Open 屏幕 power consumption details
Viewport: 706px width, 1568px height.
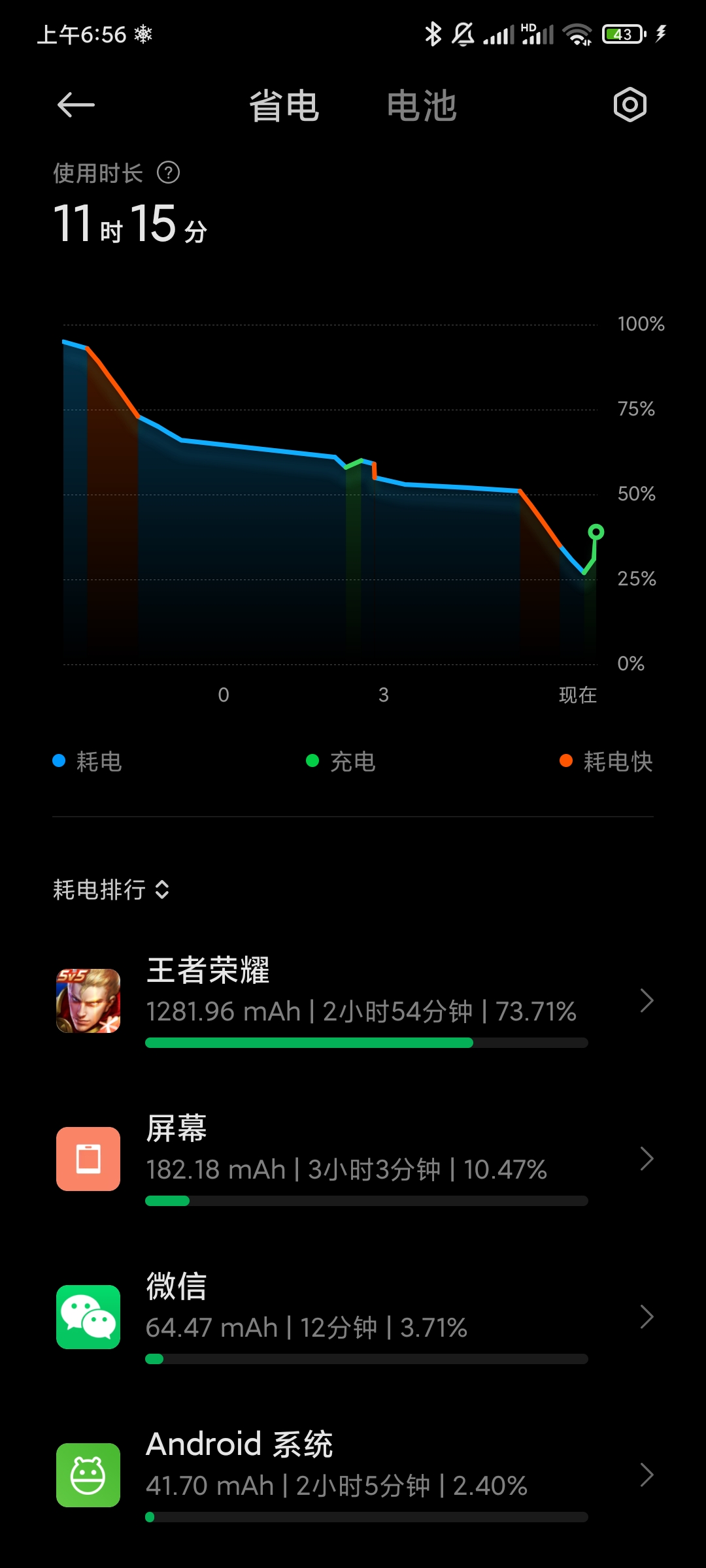[x=353, y=1159]
